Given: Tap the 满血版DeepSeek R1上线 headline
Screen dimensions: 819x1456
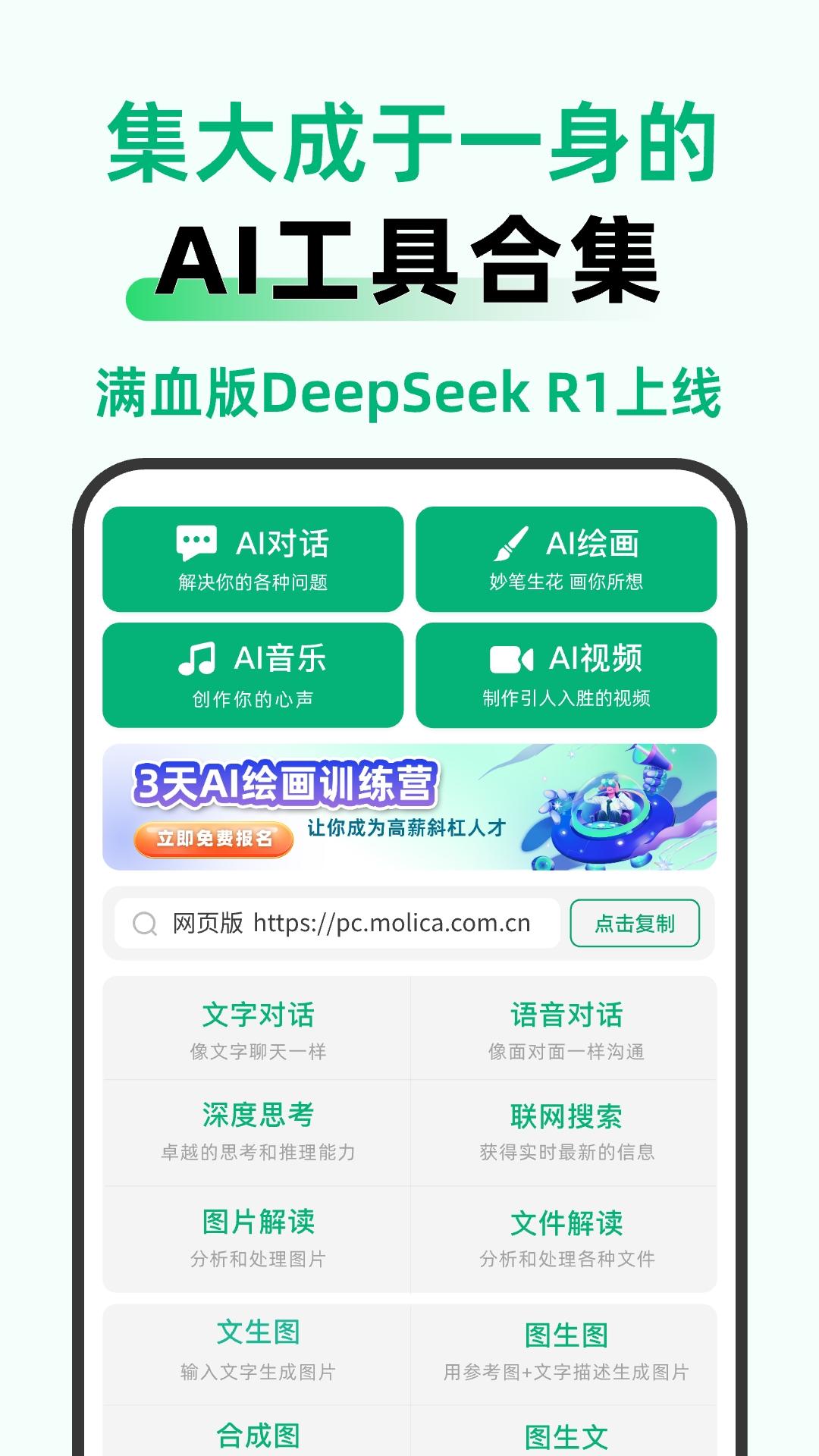Looking at the screenshot, I should point(409,391).
